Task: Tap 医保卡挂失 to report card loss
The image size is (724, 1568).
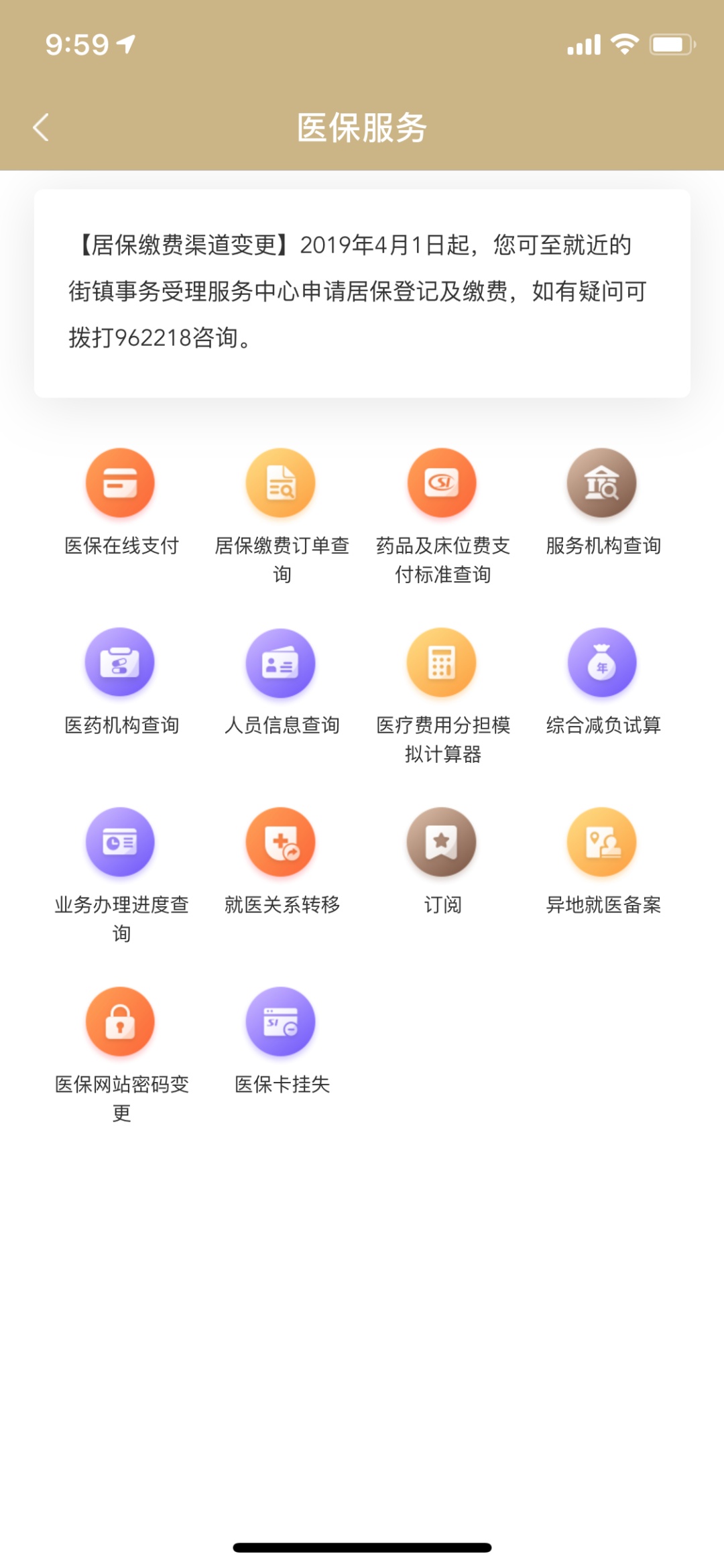Action: click(x=281, y=1022)
